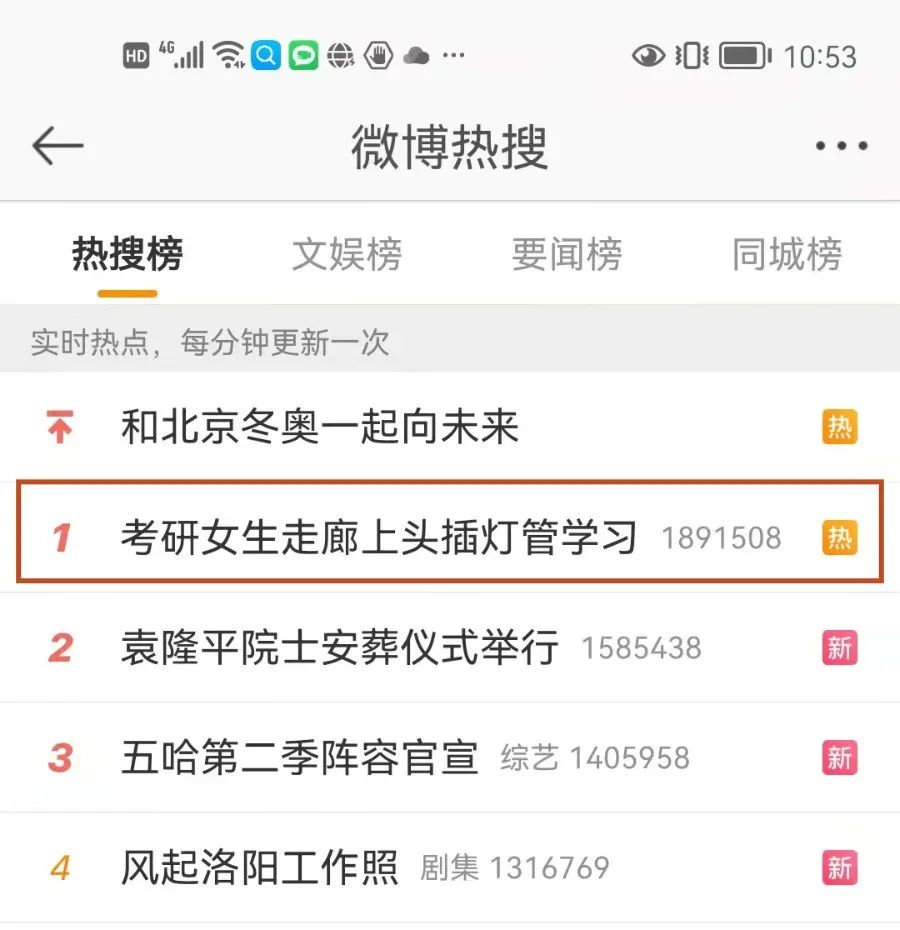This screenshot has height=930, width=900.
Task: Open trend 风起洛阳工作照
Action: (x=259, y=867)
